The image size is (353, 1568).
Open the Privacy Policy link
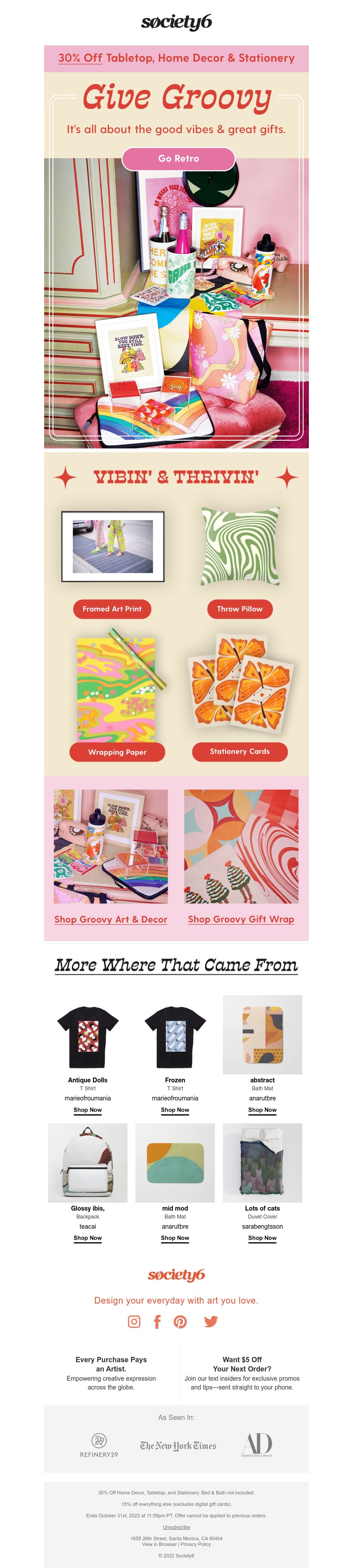[x=196, y=1544]
